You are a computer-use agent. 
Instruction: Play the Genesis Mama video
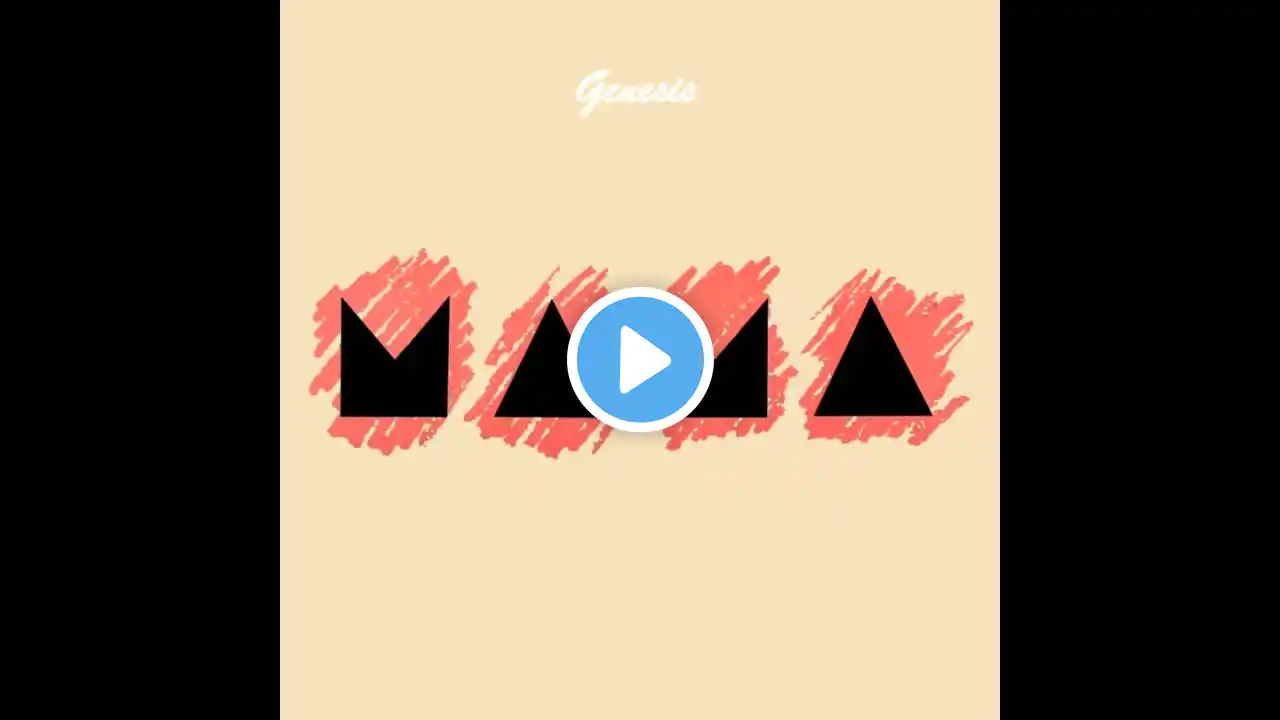[640, 360]
